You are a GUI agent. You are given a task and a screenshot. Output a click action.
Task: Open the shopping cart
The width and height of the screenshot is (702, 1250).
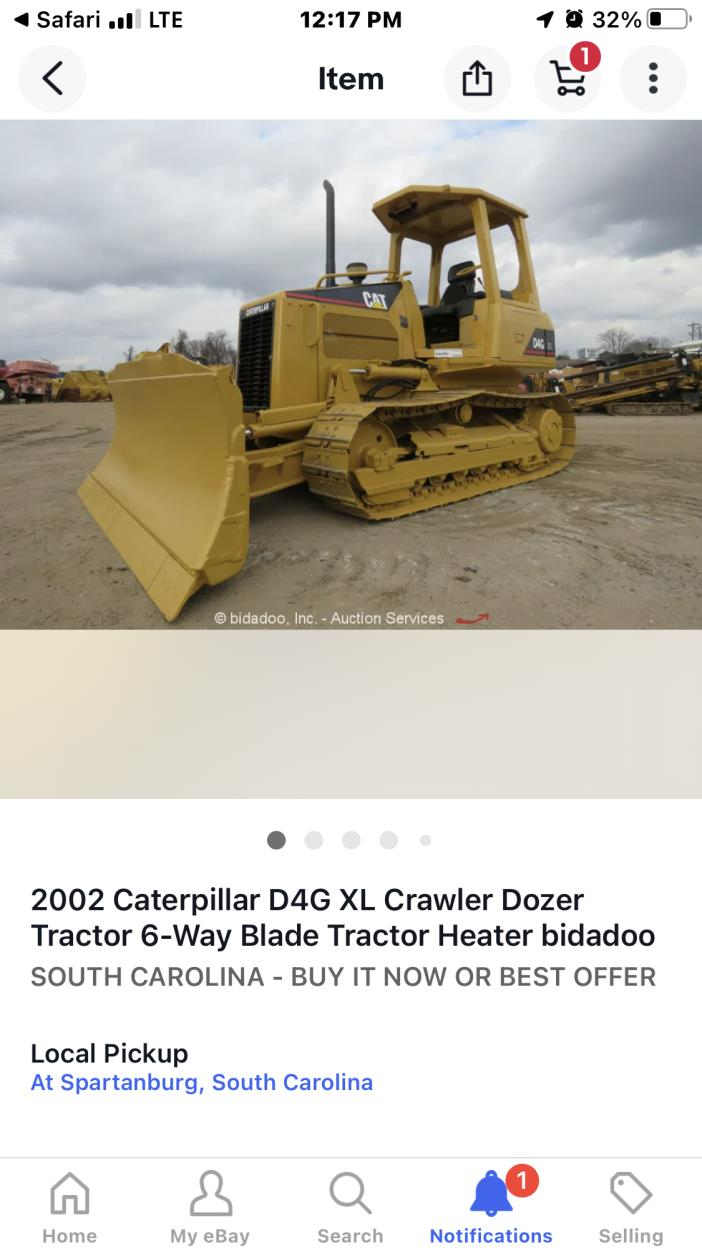click(567, 79)
